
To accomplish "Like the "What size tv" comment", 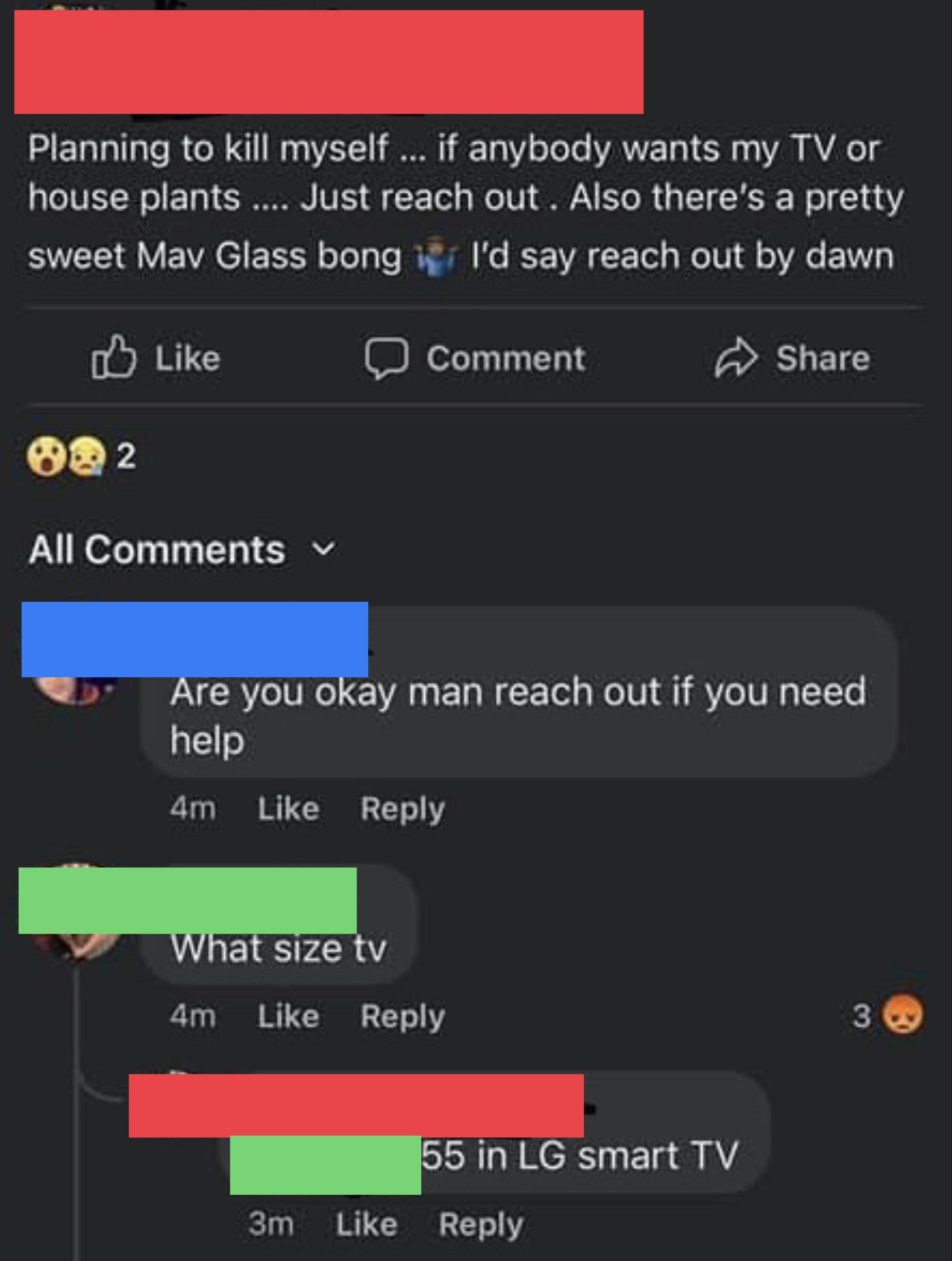I will pyautogui.click(x=288, y=1016).
